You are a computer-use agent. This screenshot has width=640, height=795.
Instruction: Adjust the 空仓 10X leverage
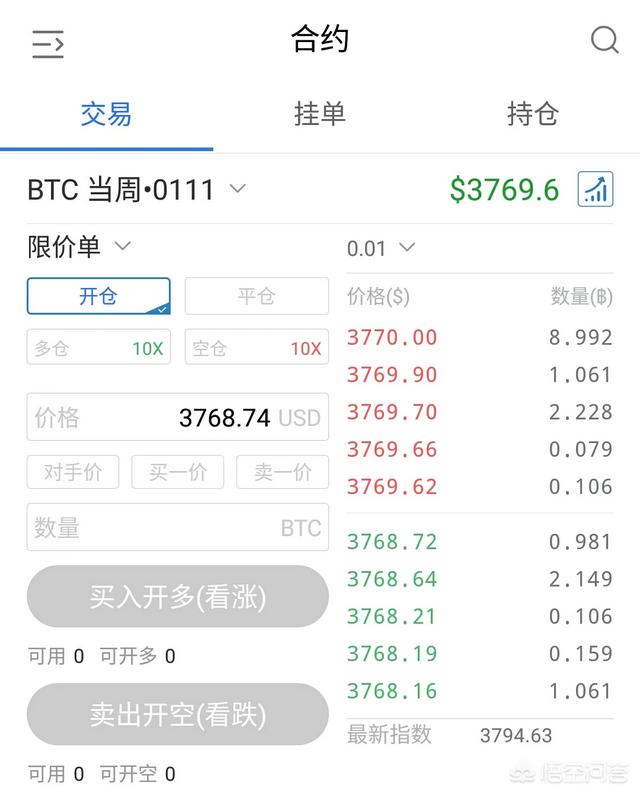pos(256,348)
